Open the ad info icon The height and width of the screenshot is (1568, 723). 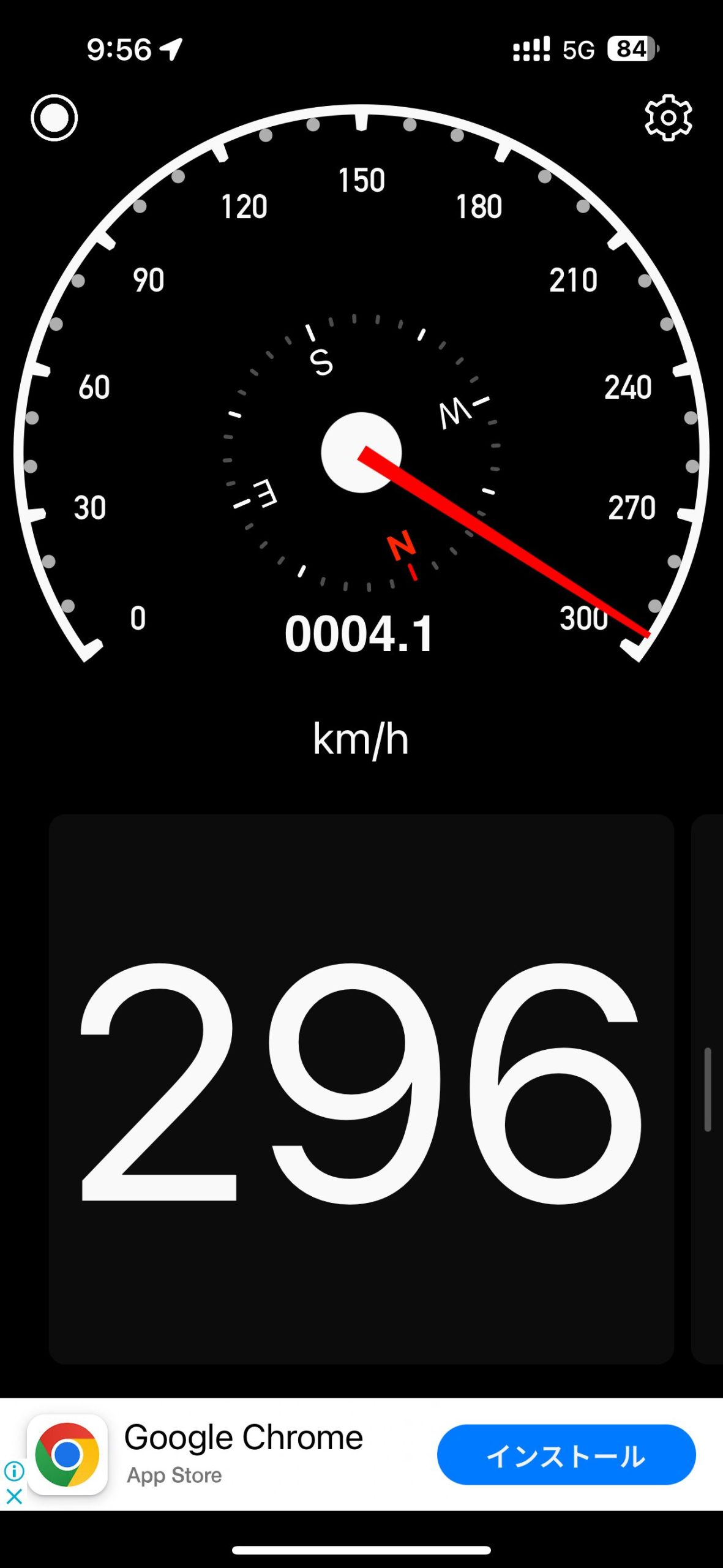pos(14,1471)
